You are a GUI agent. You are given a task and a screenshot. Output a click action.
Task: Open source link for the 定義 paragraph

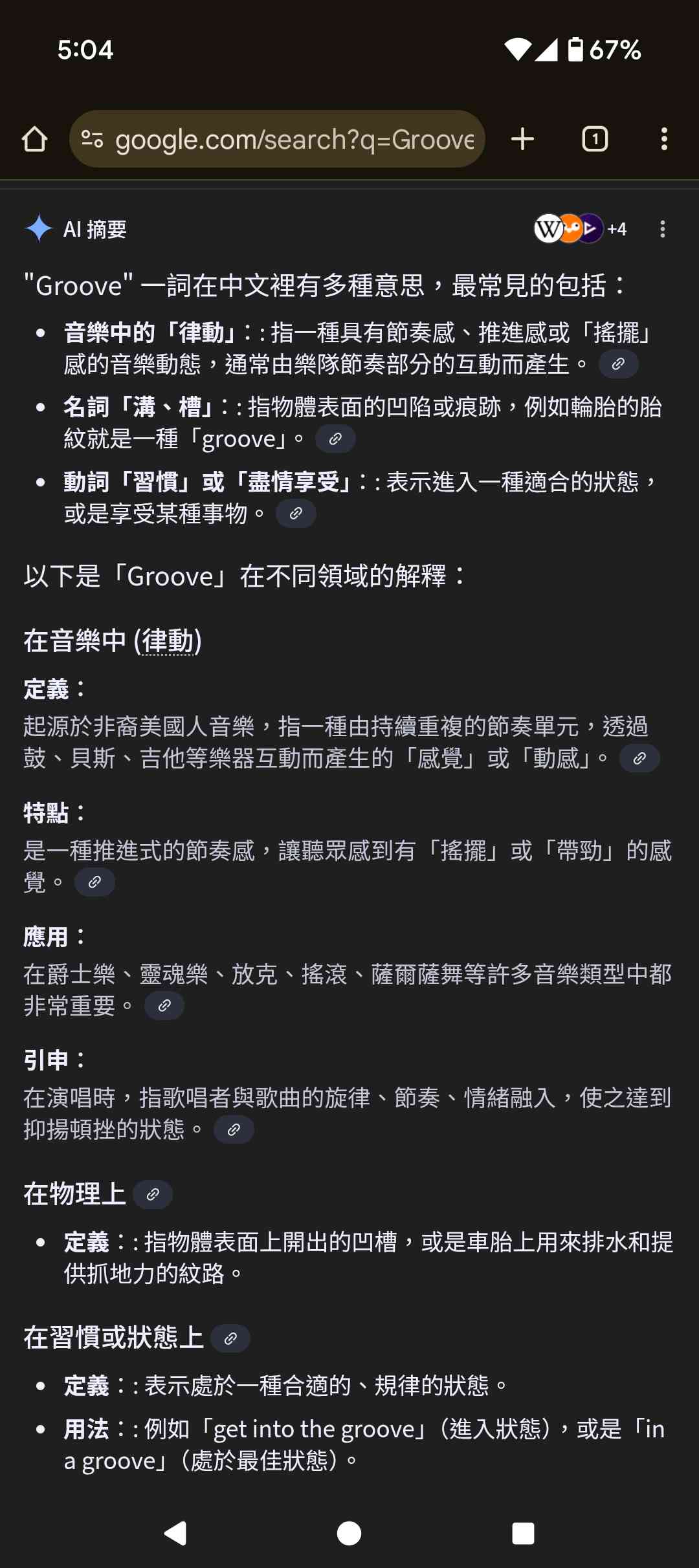pyautogui.click(x=639, y=758)
